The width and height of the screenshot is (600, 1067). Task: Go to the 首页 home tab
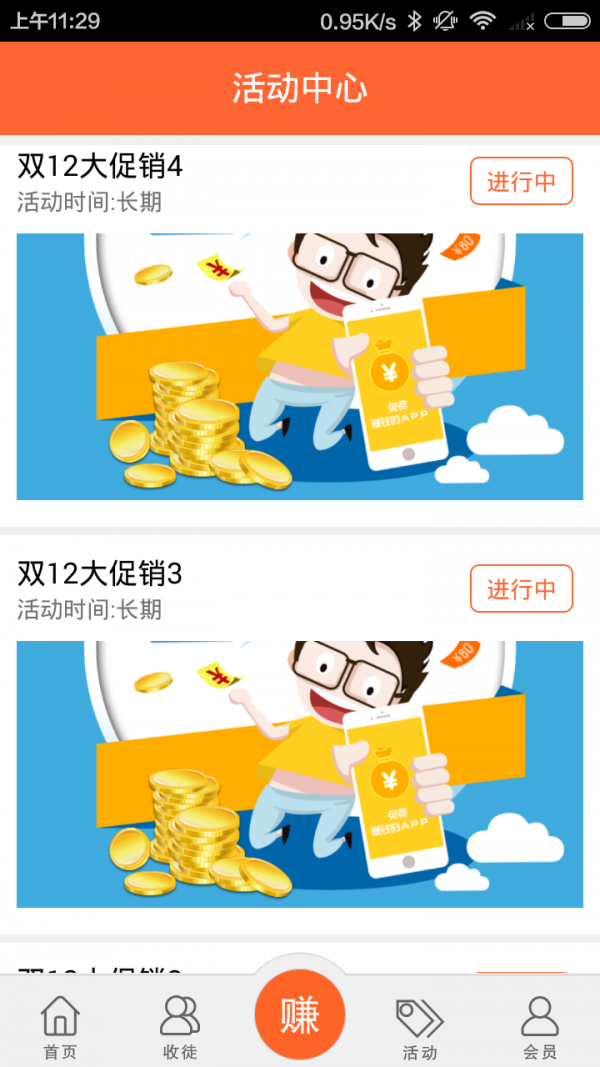pos(60,1026)
